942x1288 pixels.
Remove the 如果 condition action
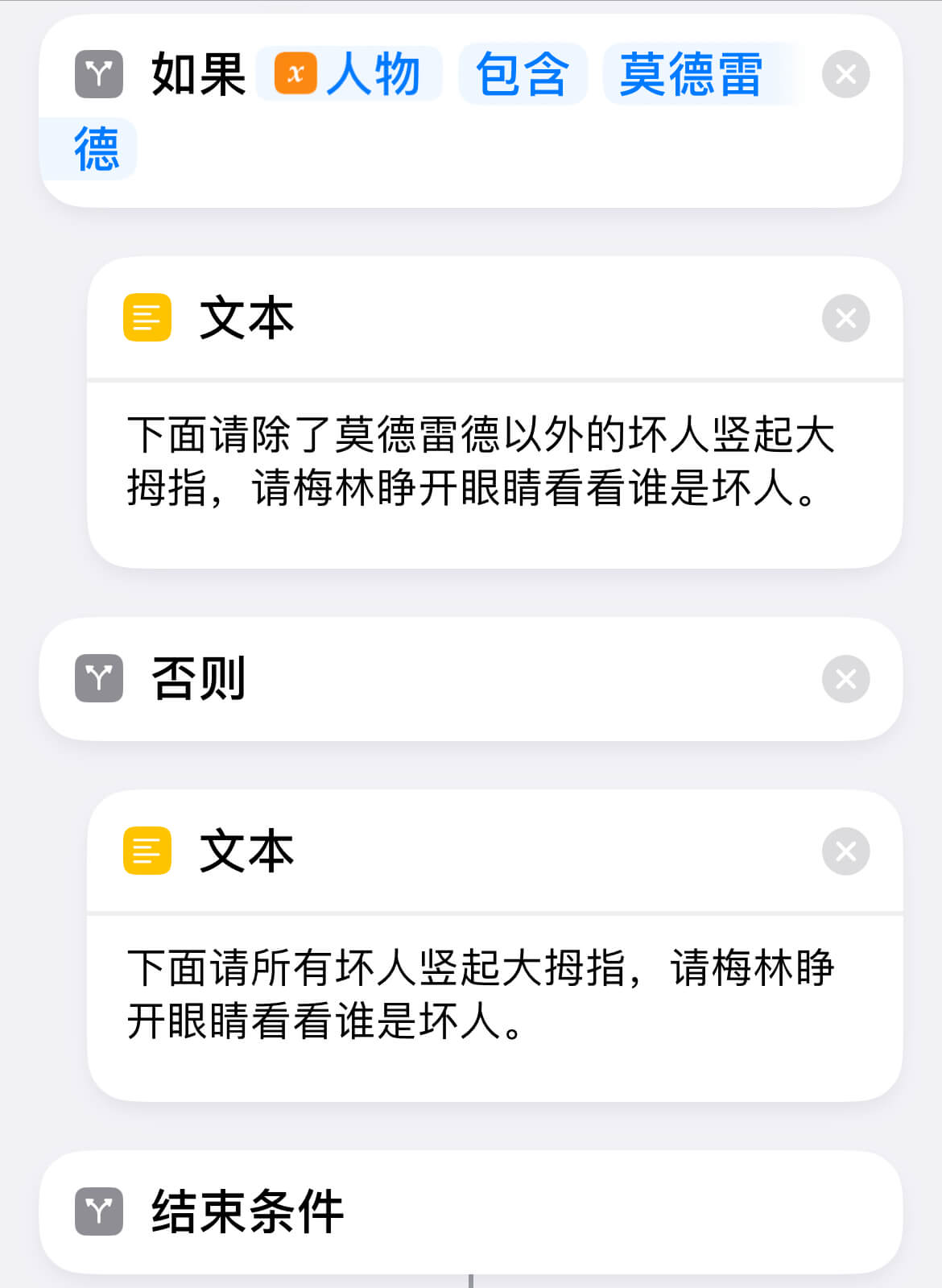845,75
